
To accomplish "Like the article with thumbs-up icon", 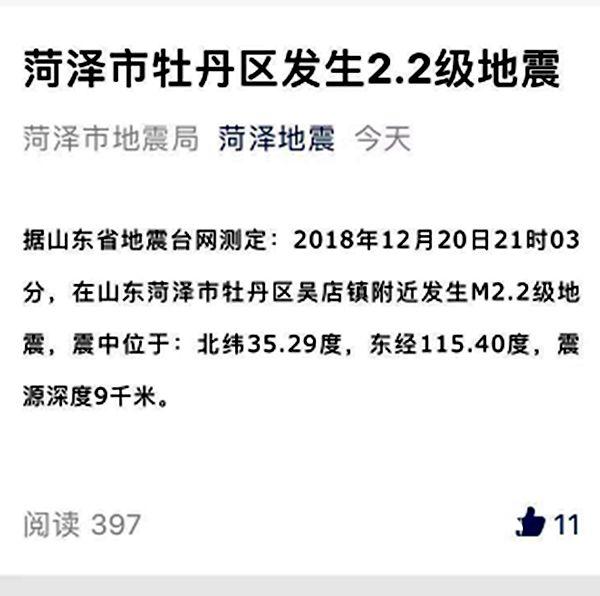I will [x=530, y=522].
